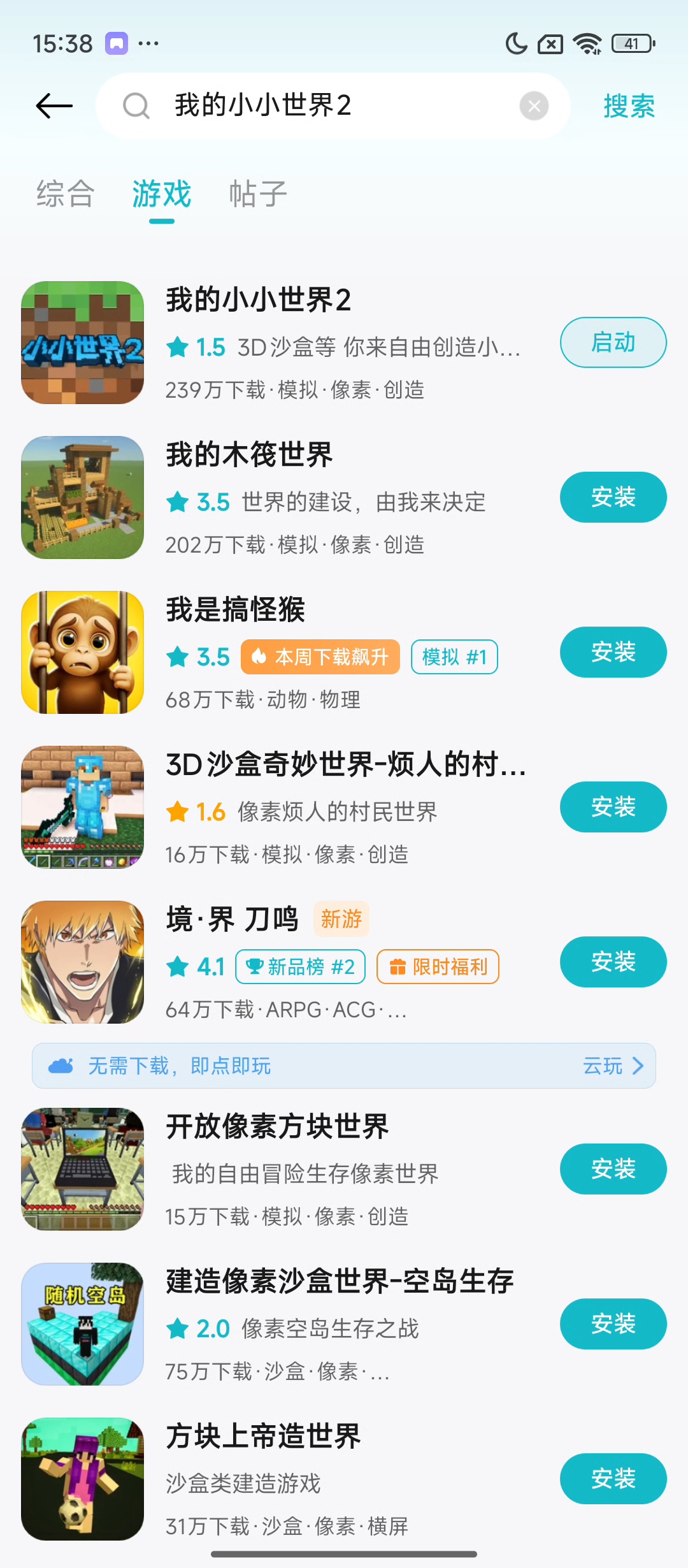Launch 我的小小世界2 with the 启动 button
The height and width of the screenshot is (1568, 688).
[x=613, y=342]
